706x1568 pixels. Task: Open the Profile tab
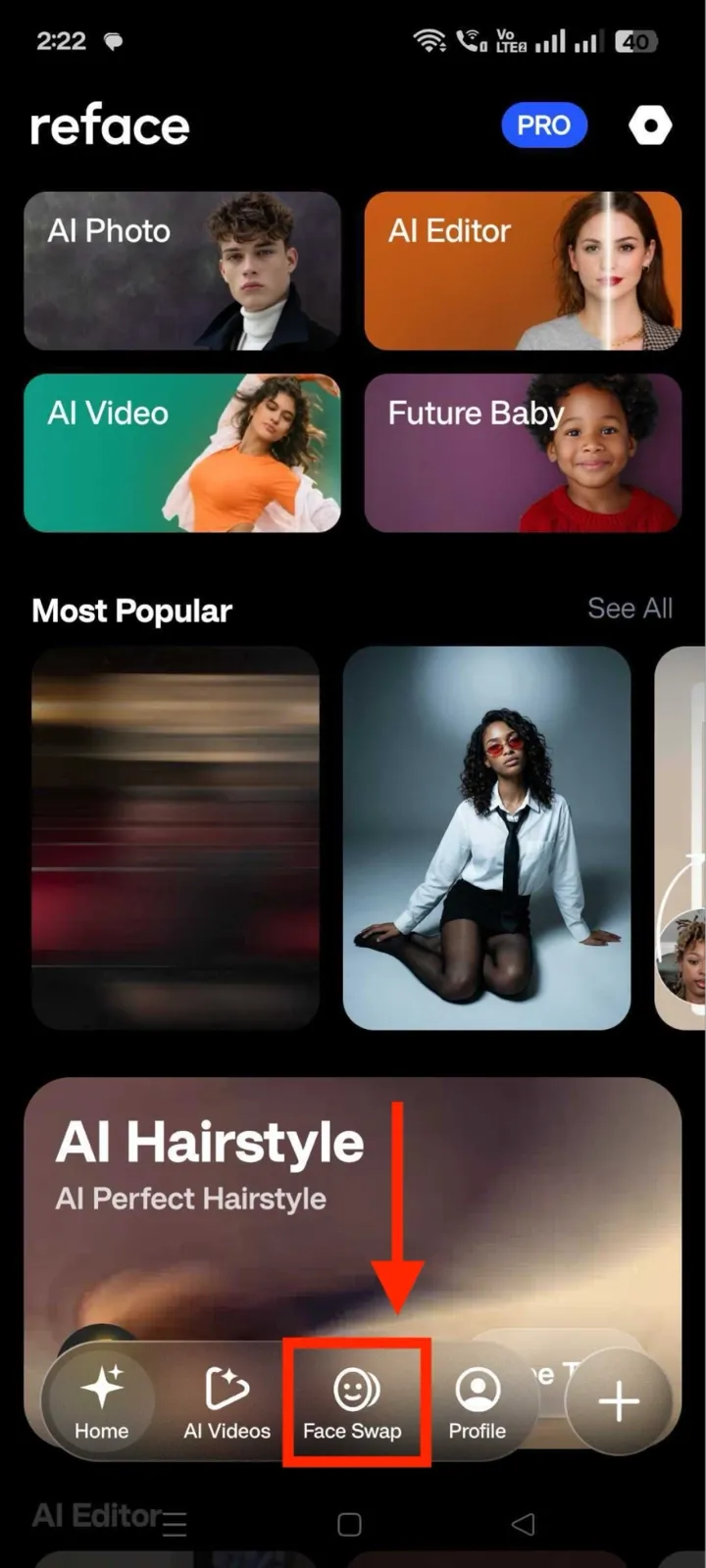478,1401
